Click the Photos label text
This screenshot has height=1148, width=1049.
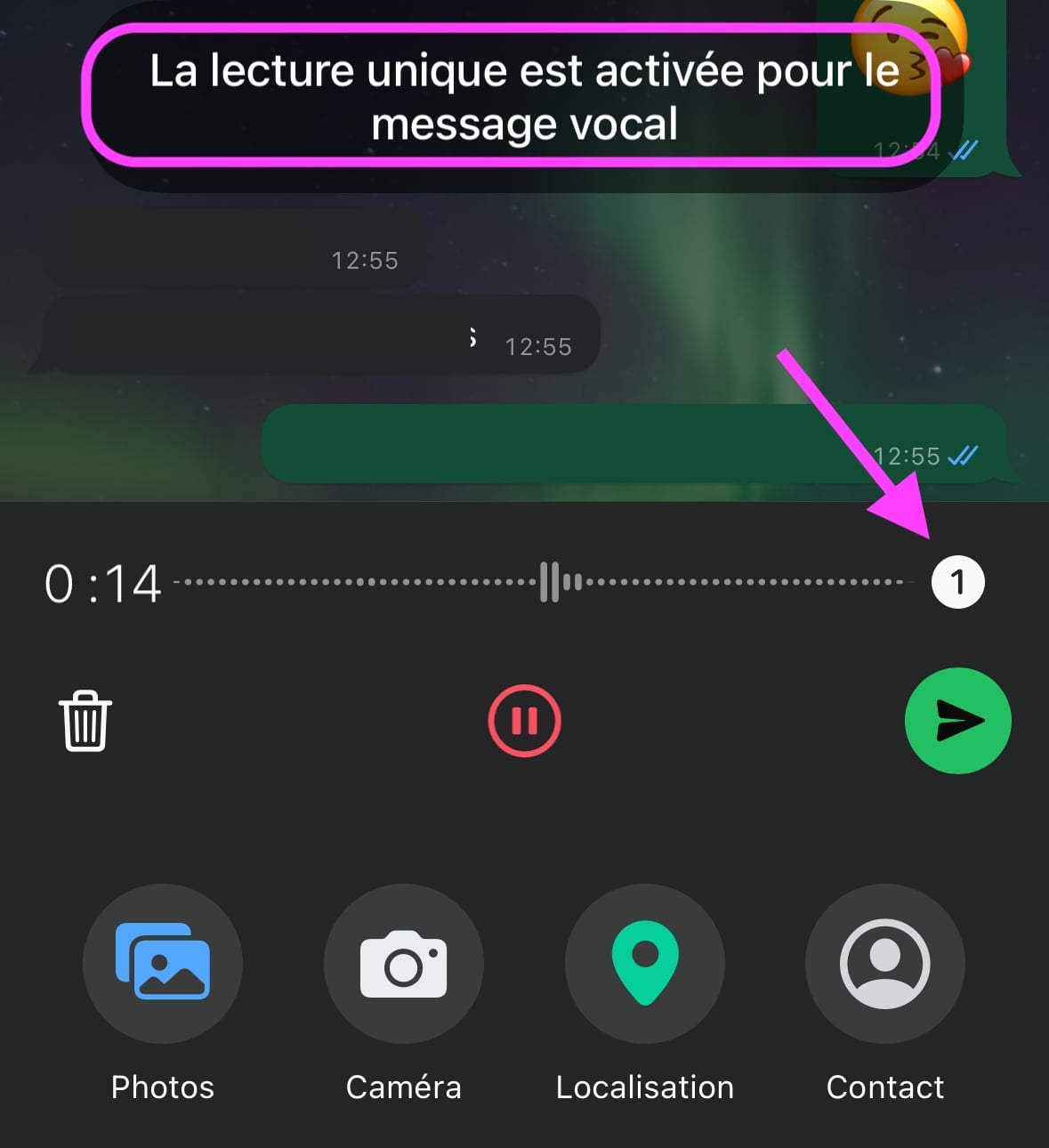coord(162,1087)
